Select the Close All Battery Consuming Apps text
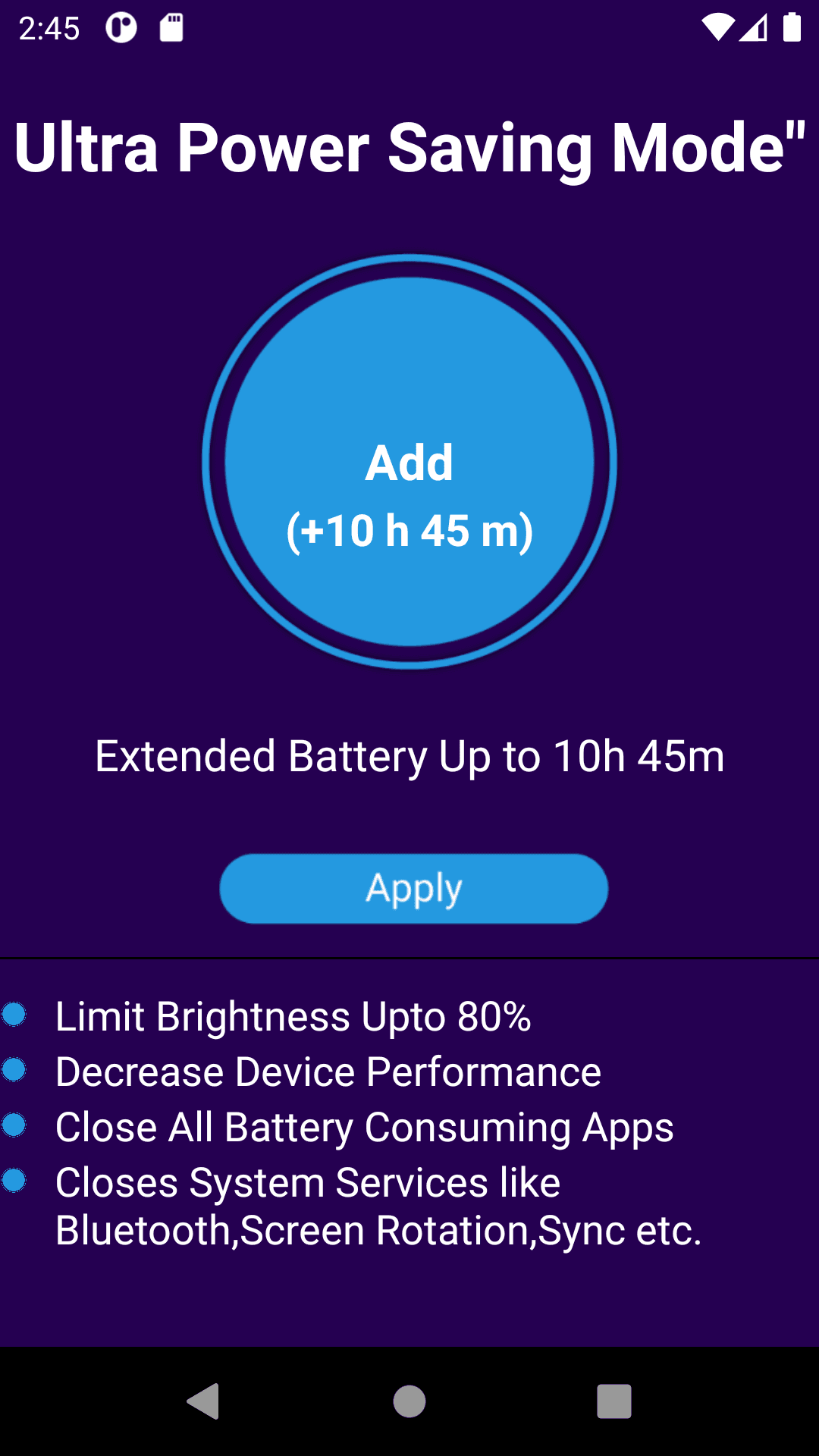This screenshot has height=1456, width=819. click(362, 1126)
